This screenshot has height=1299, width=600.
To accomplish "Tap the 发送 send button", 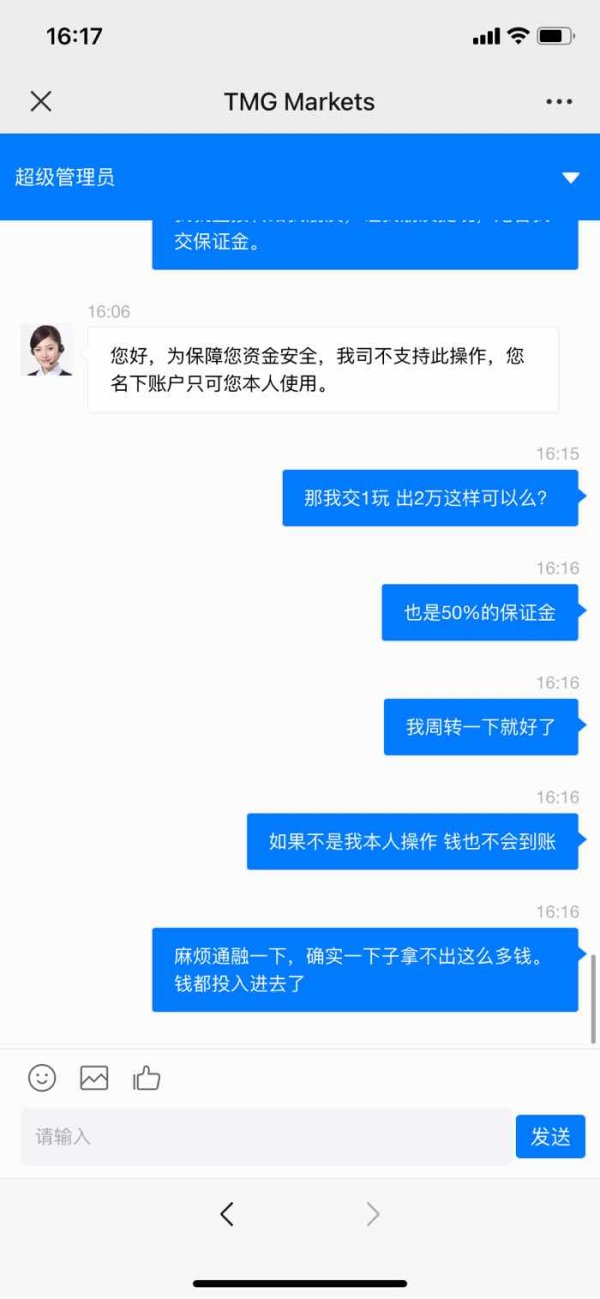I will (550, 1137).
